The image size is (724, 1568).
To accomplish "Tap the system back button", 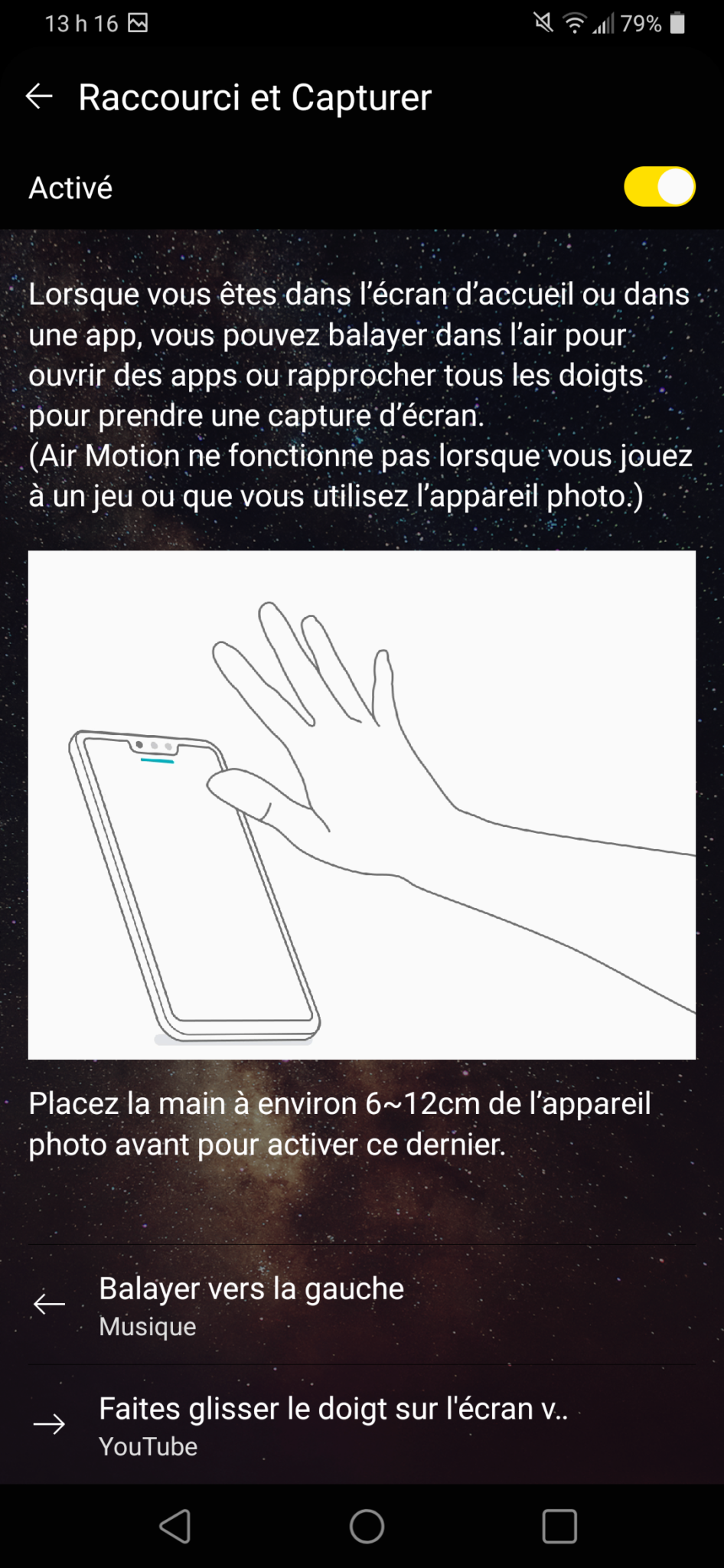I will (175, 1526).
